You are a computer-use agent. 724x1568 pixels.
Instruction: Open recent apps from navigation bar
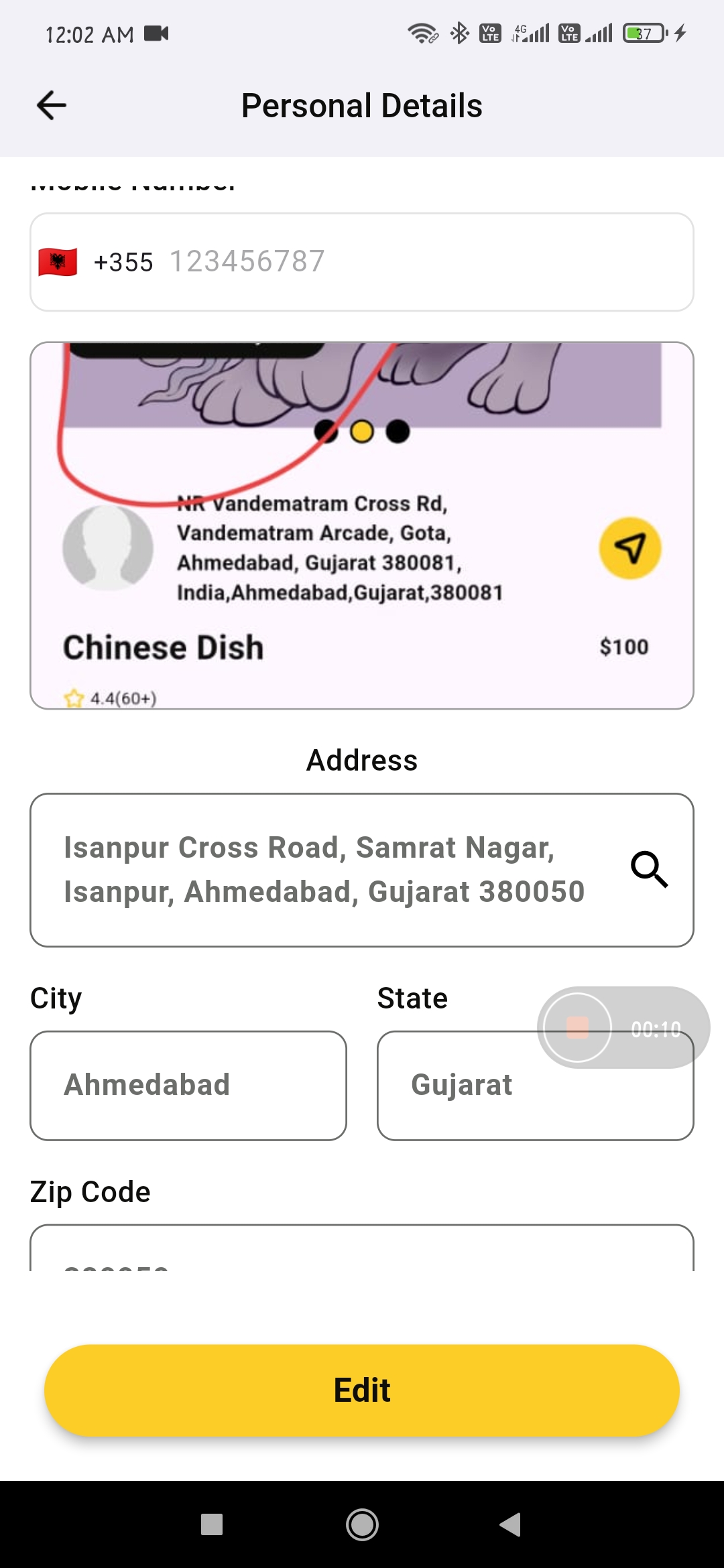pos(212,1524)
